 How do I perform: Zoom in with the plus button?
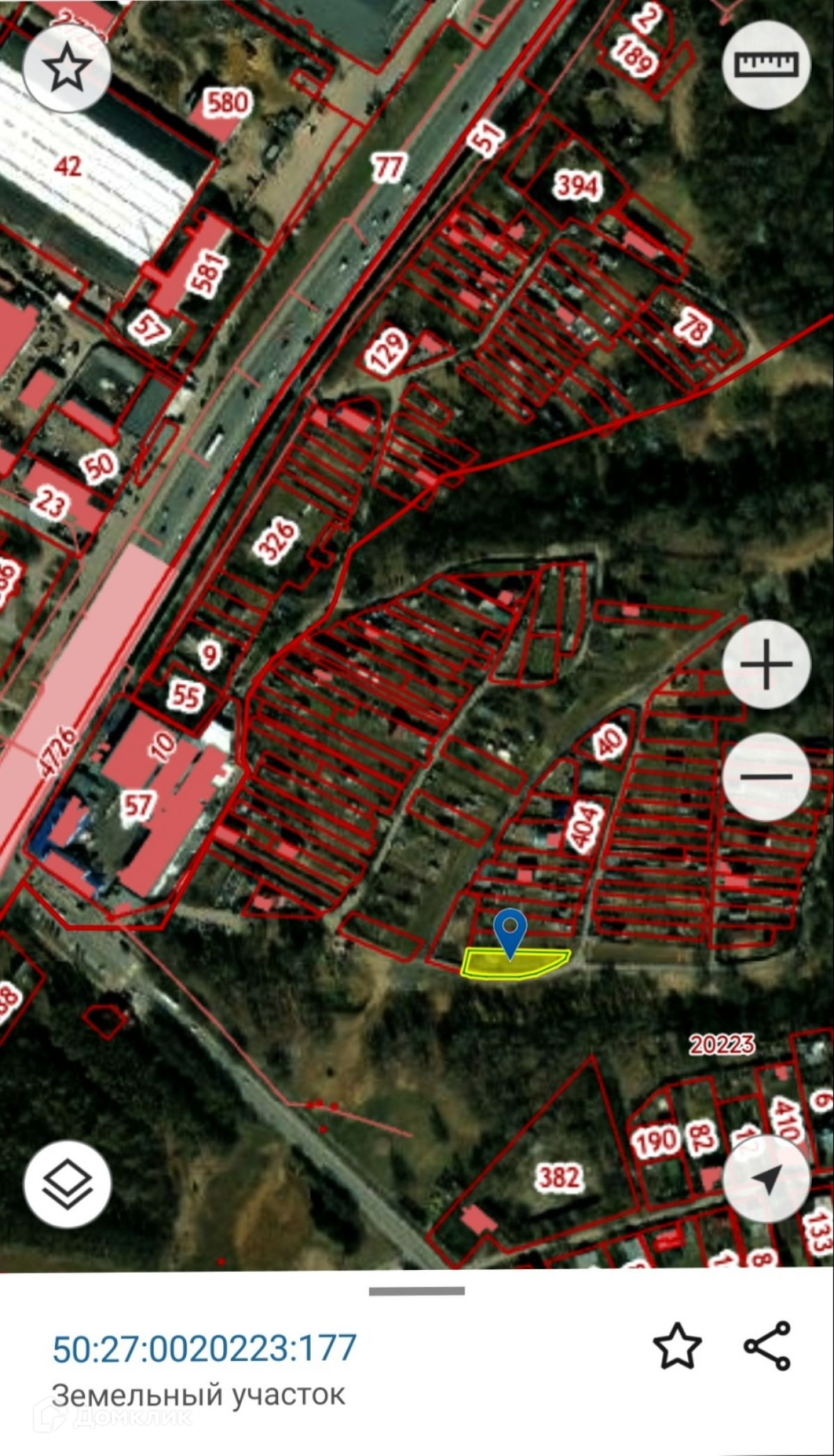pyautogui.click(x=767, y=664)
